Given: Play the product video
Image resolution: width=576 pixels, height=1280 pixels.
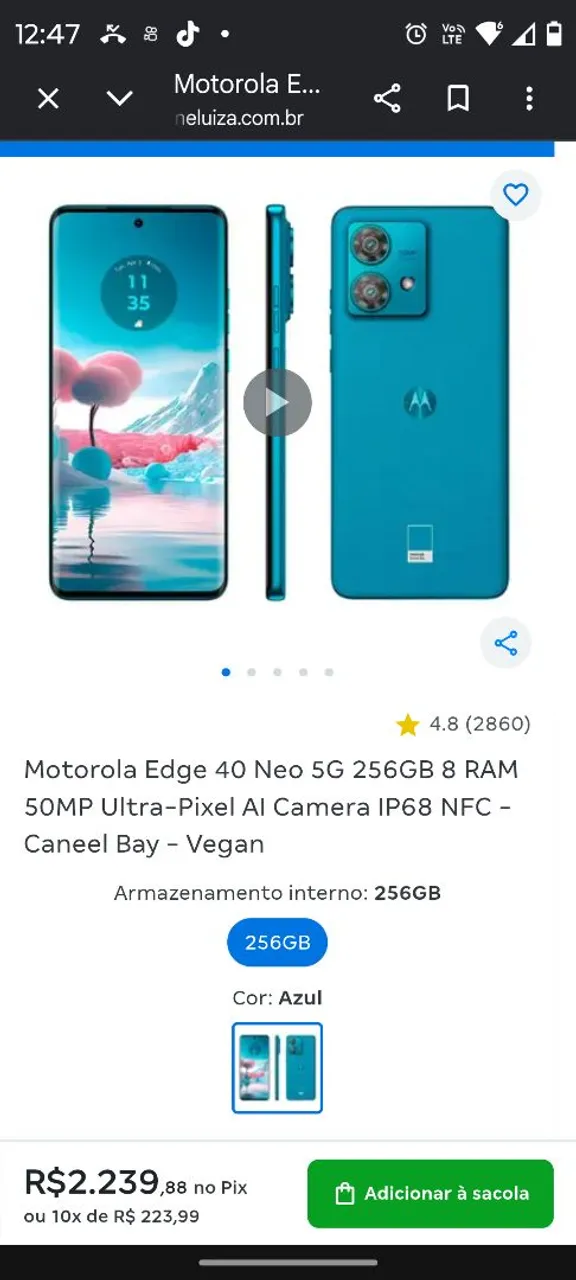Looking at the screenshot, I should tap(277, 402).
